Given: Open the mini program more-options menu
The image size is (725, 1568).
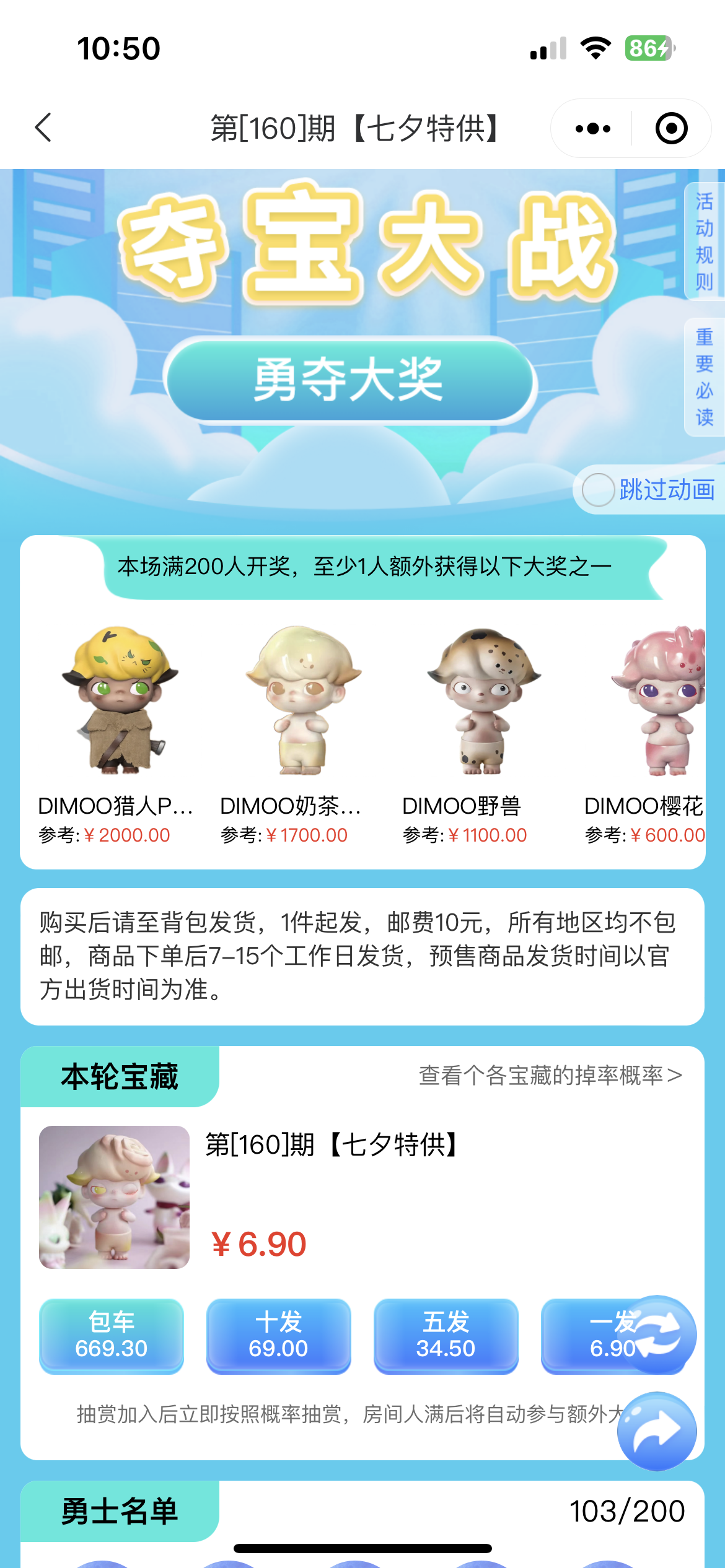Looking at the screenshot, I should pyautogui.click(x=592, y=129).
